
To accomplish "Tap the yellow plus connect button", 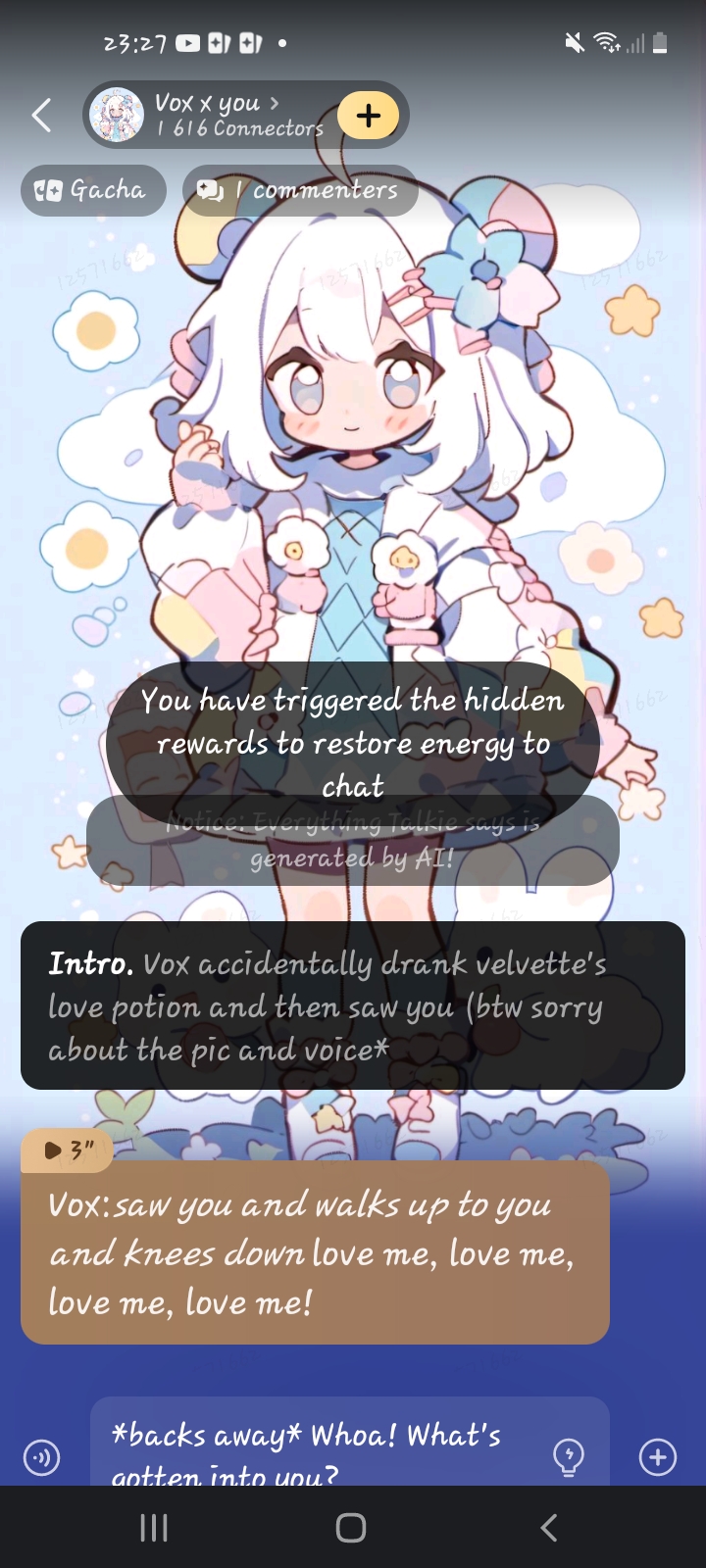I will coord(369,116).
